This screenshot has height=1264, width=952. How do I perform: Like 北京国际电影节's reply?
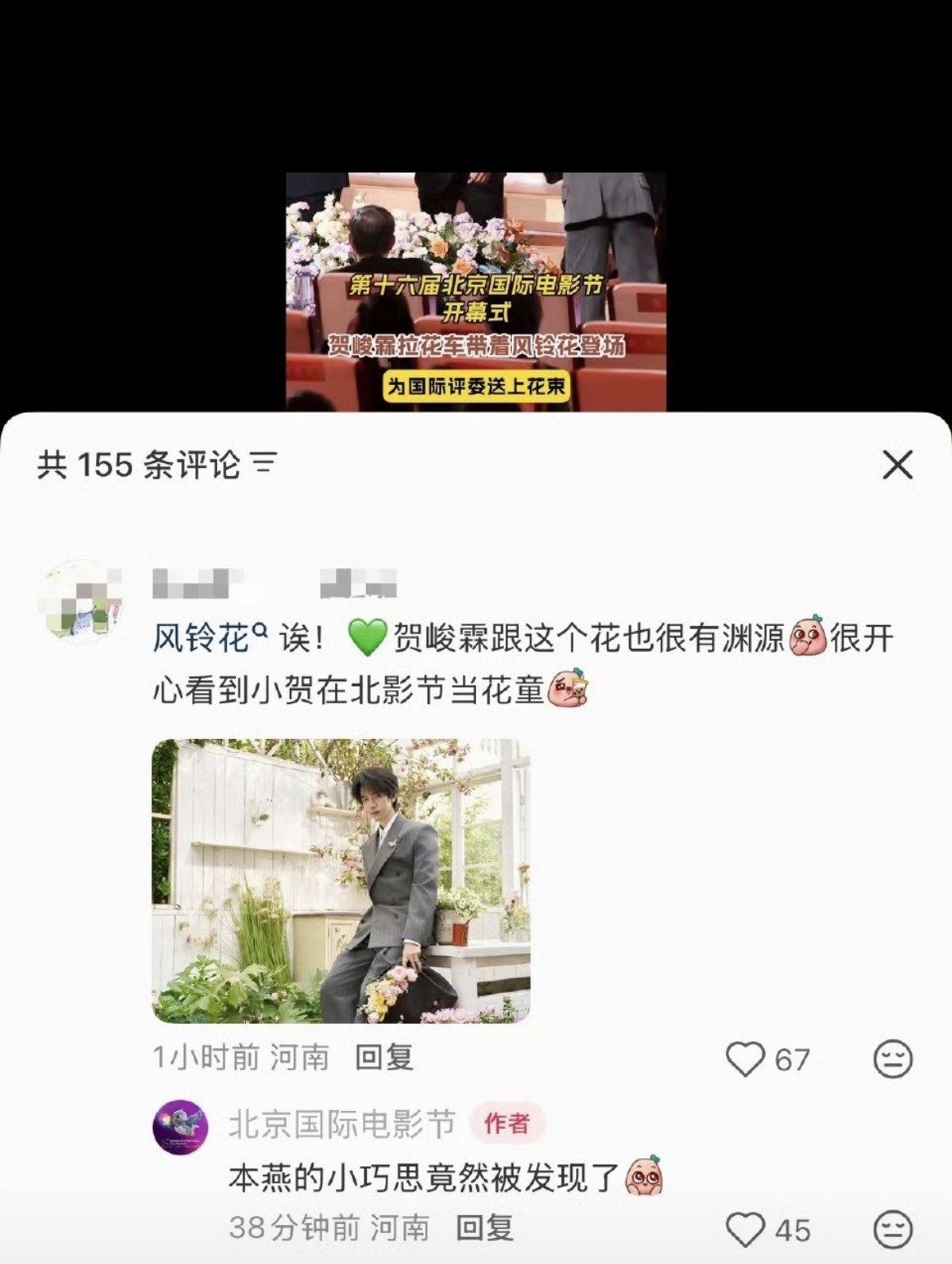click(746, 1229)
